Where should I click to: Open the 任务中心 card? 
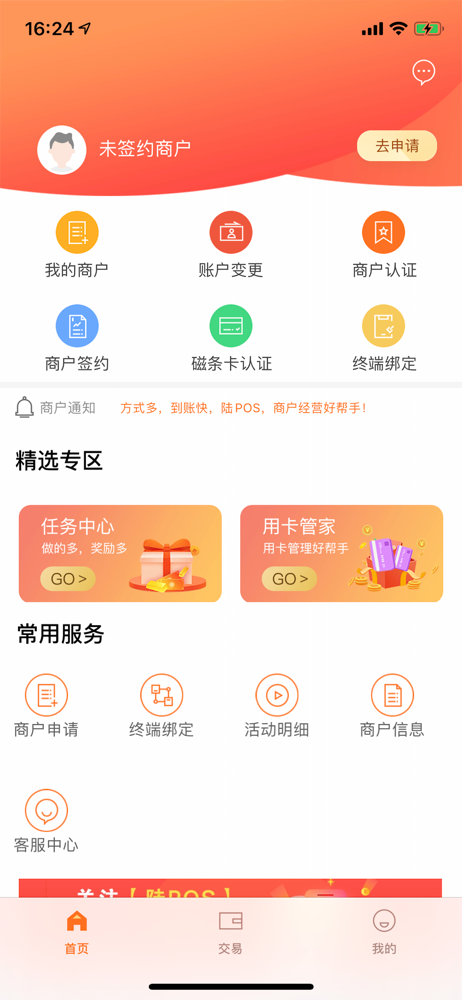click(x=120, y=554)
